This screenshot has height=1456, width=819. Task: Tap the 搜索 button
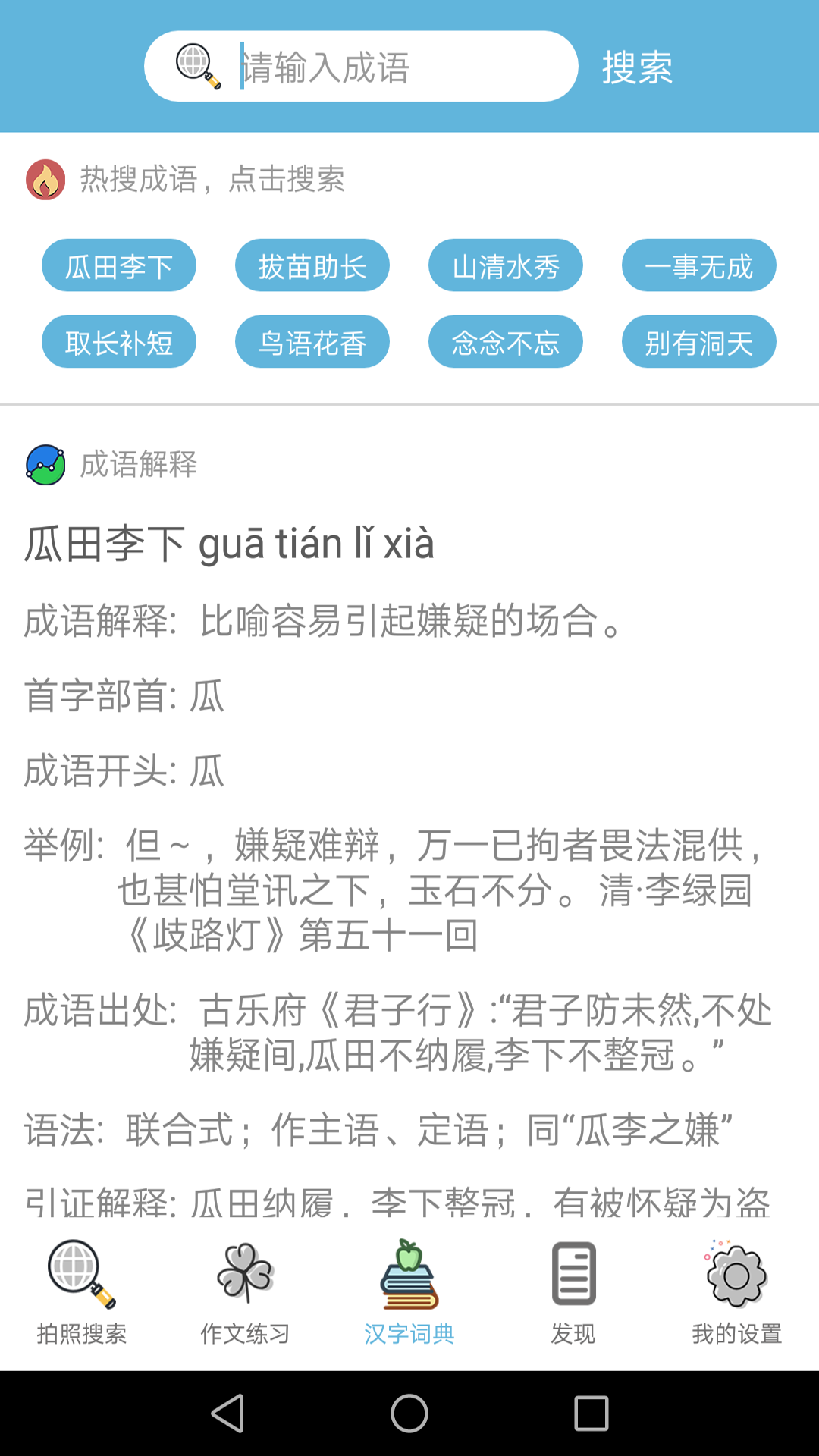point(637,67)
